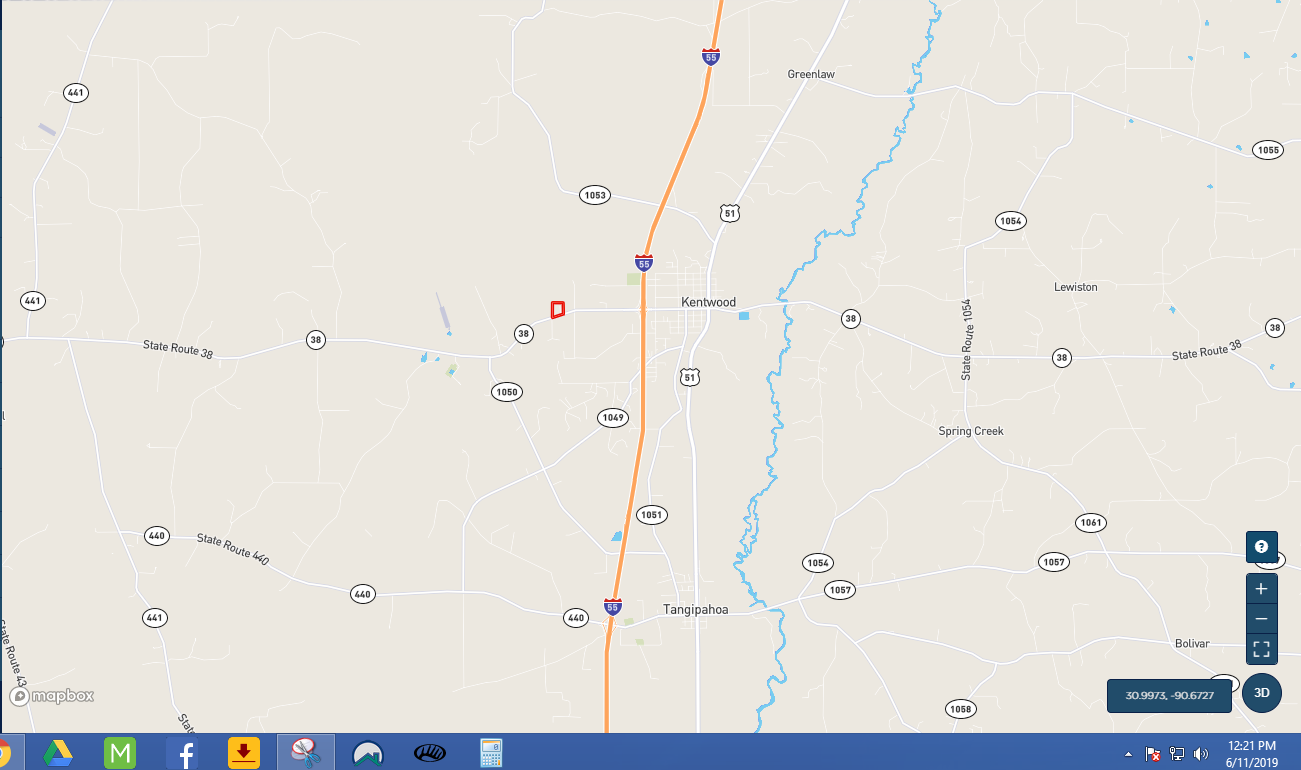This screenshot has width=1301, height=770.
Task: Zoom out of the map
Action: point(1261,619)
